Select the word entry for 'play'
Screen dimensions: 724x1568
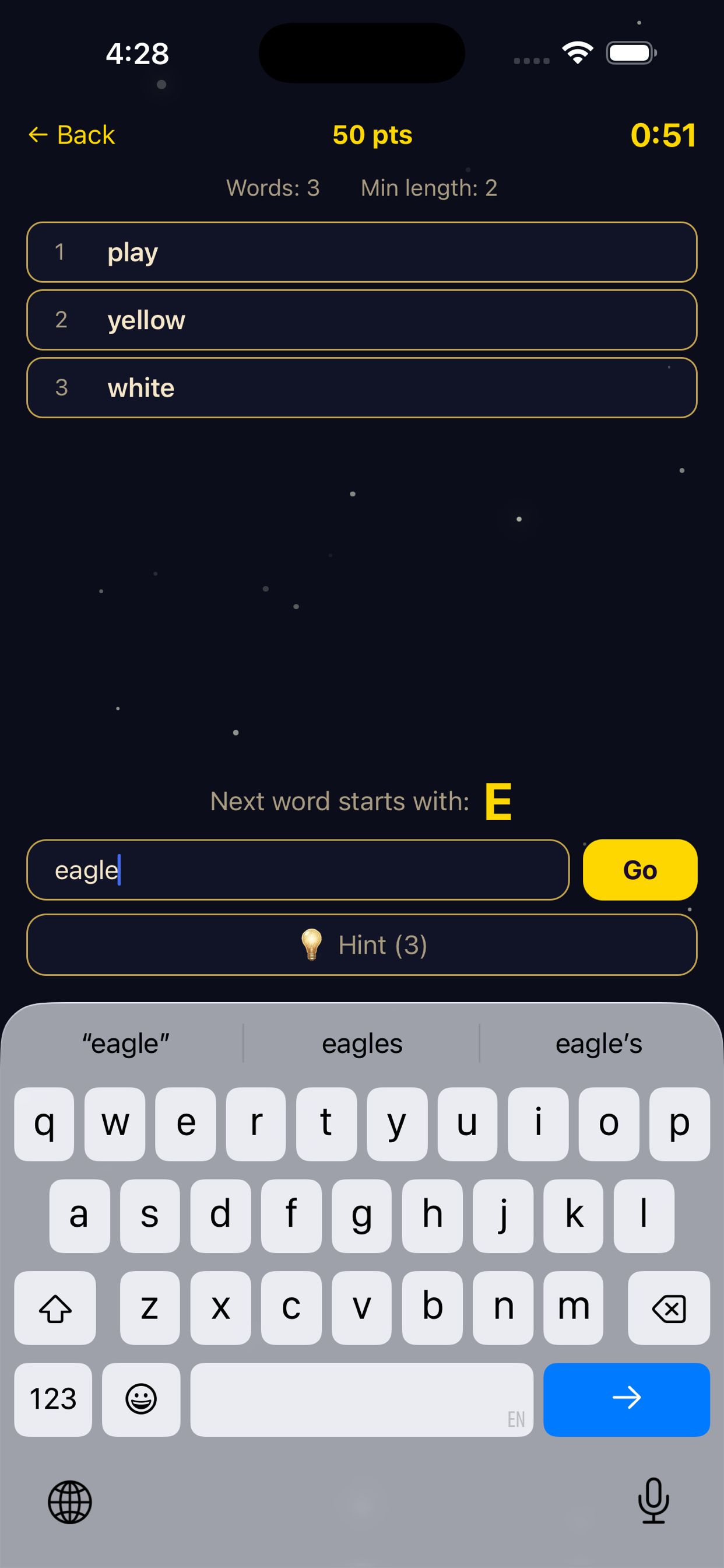click(362, 253)
